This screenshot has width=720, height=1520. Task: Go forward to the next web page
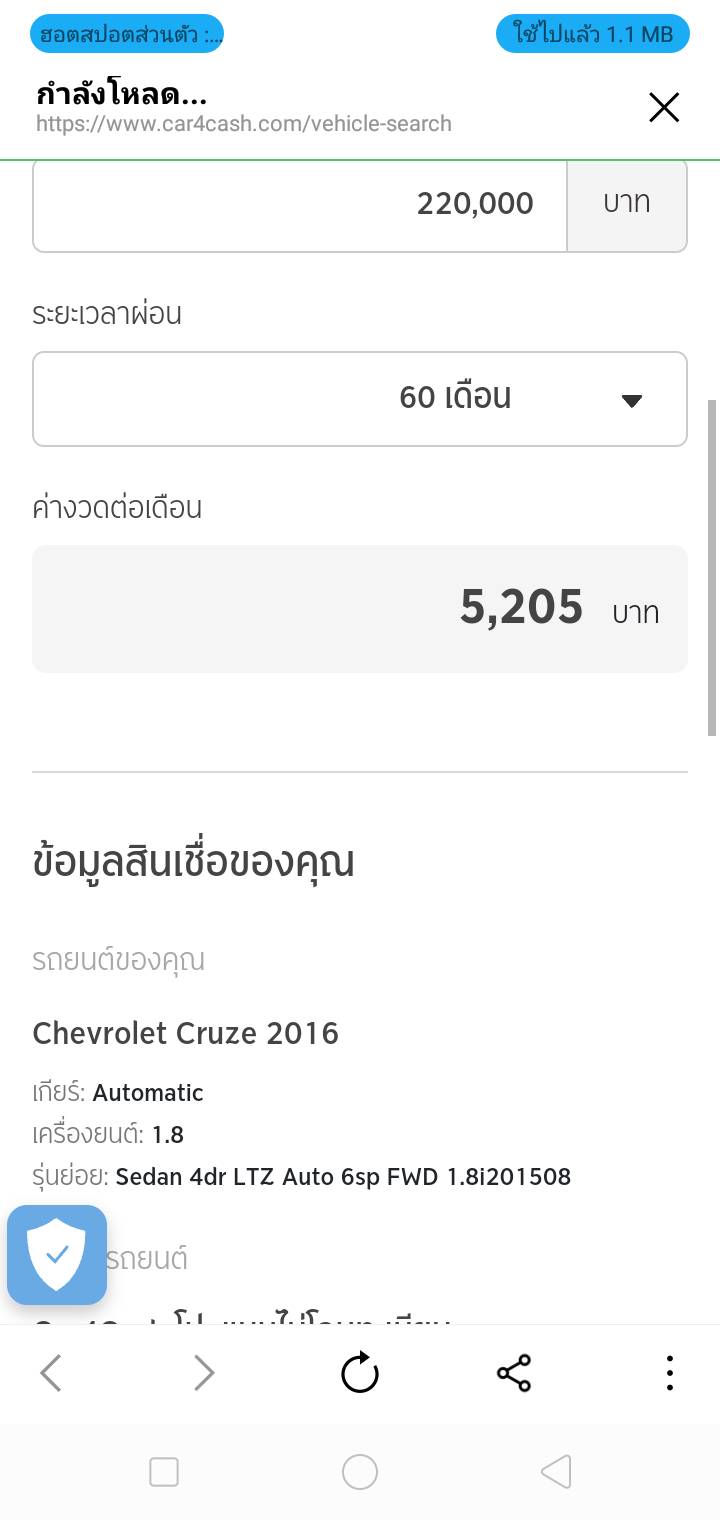(204, 1373)
